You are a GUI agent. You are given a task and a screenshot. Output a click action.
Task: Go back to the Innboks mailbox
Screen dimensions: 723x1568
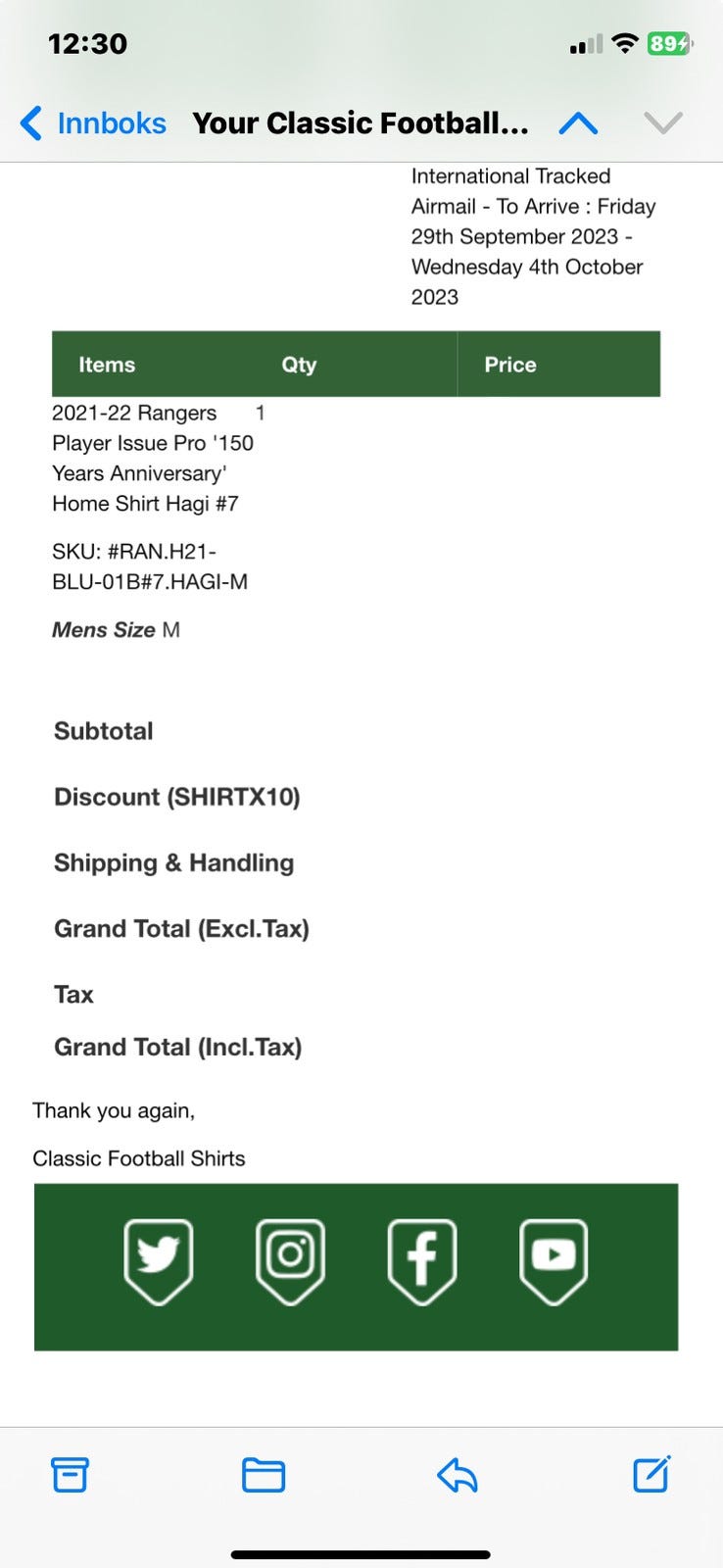93,123
